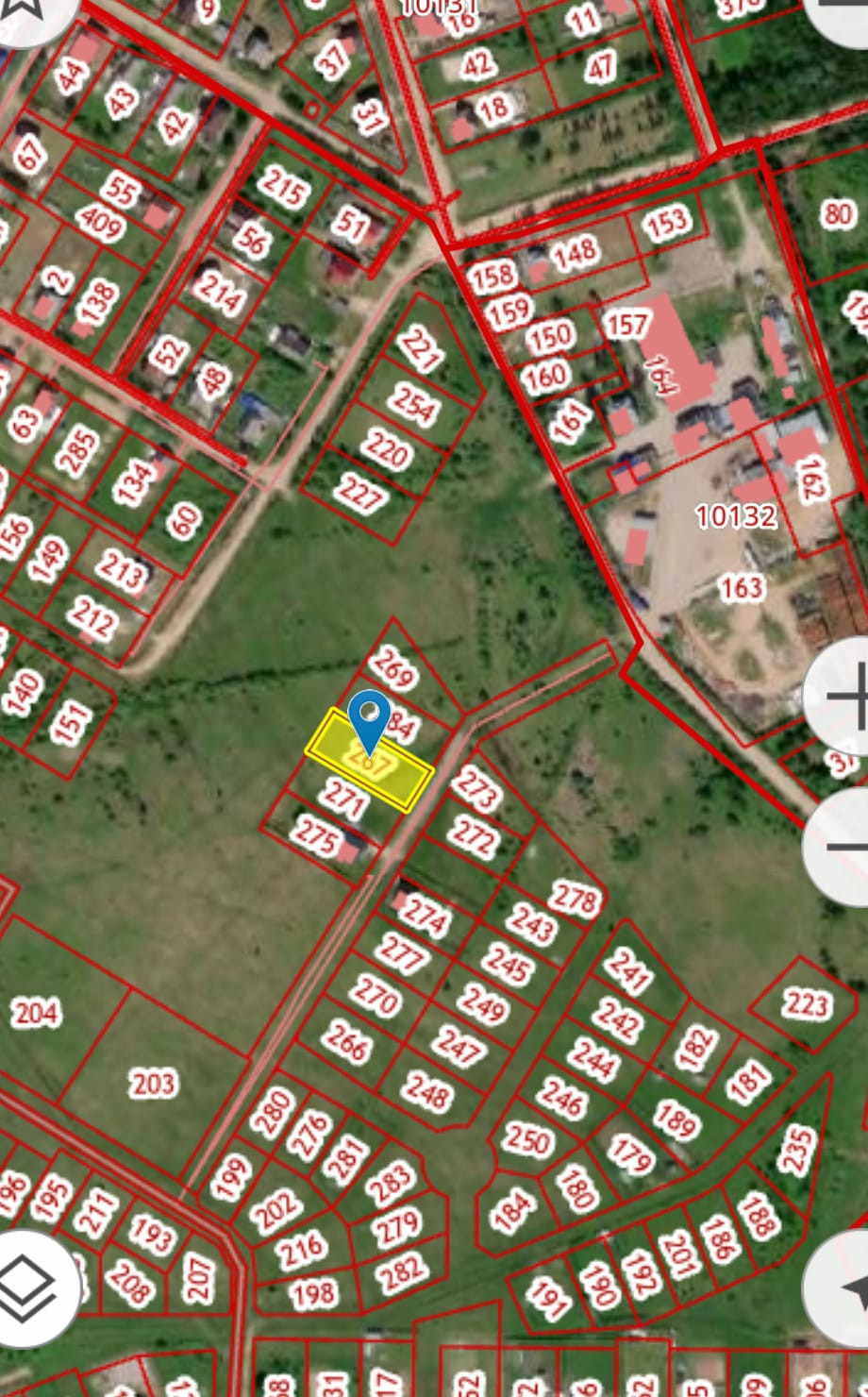Select land parcel 163
Screen dimensions: 868x1397
point(741,587)
